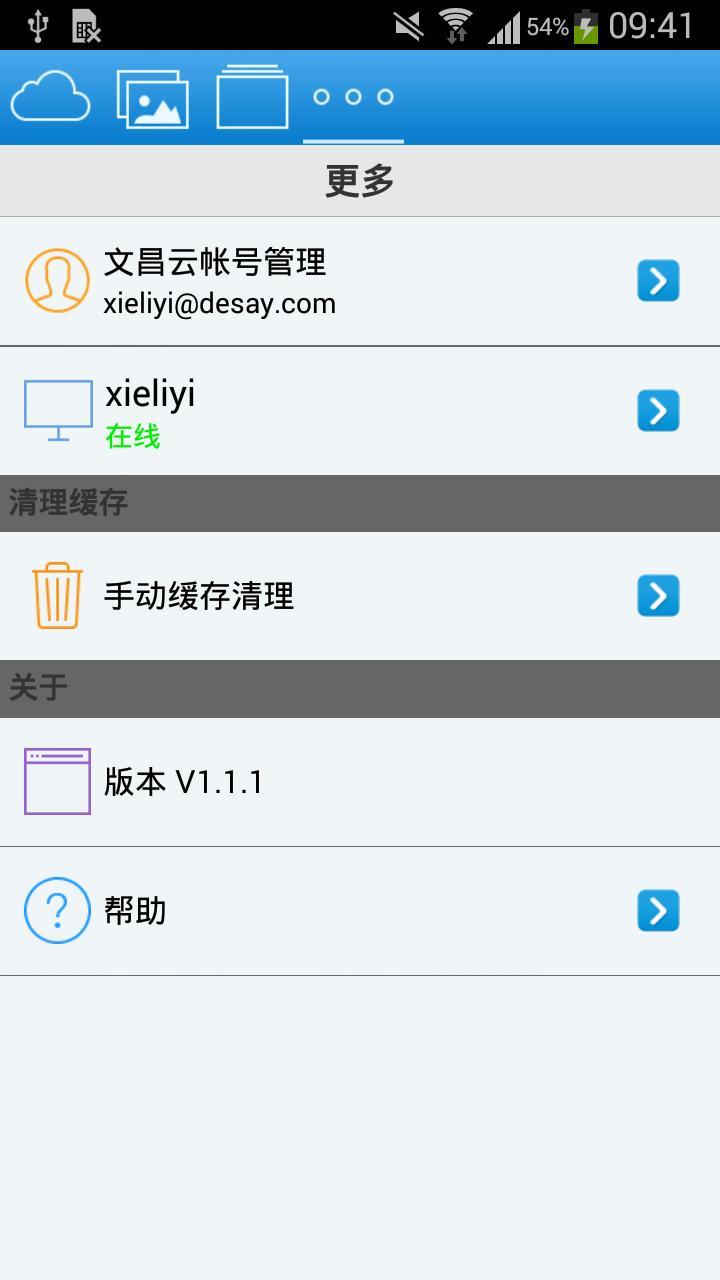Switch to the cloud tab
This screenshot has width=720, height=1280.
click(x=50, y=97)
